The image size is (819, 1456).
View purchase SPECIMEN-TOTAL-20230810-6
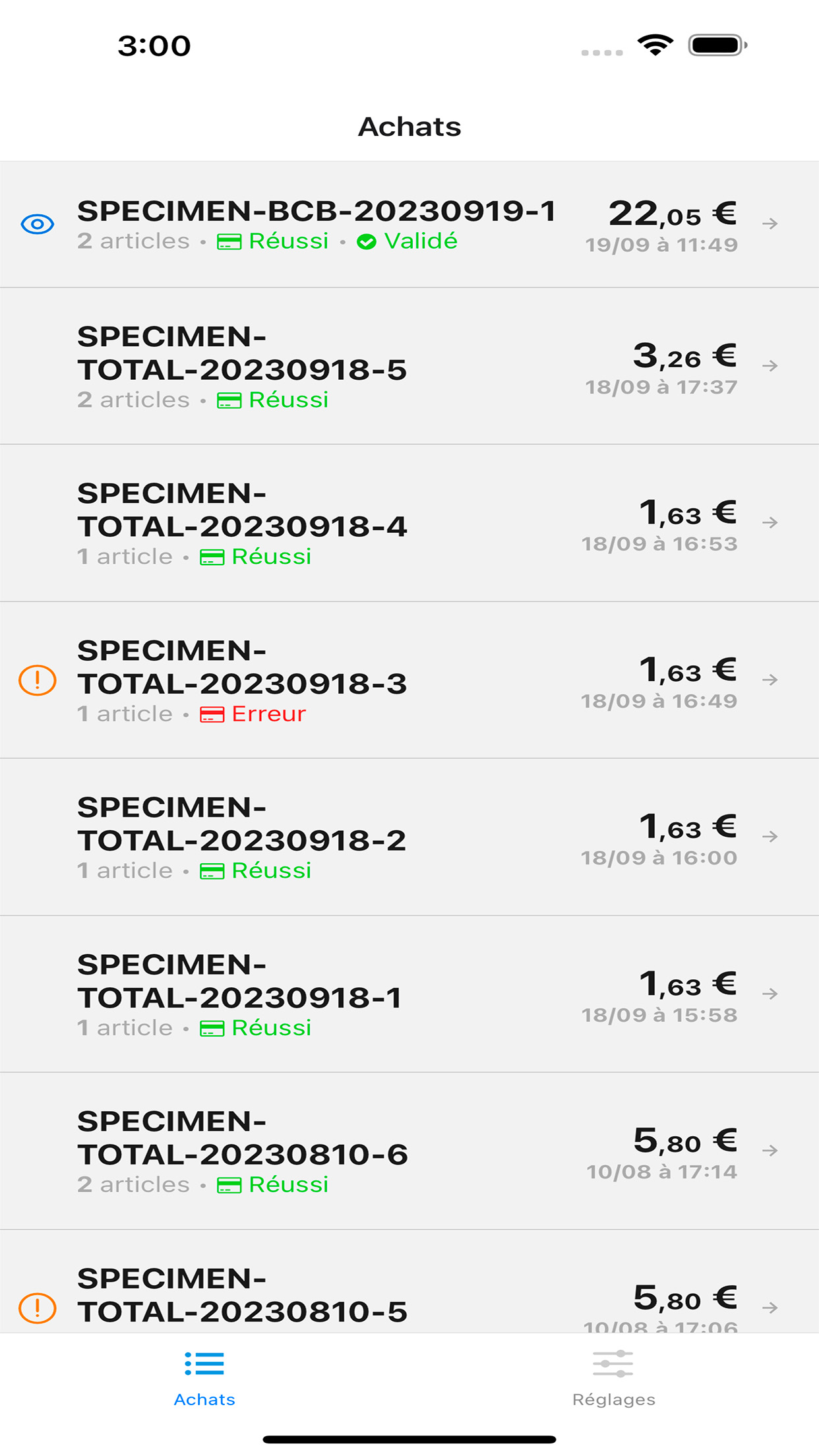[x=409, y=1151]
